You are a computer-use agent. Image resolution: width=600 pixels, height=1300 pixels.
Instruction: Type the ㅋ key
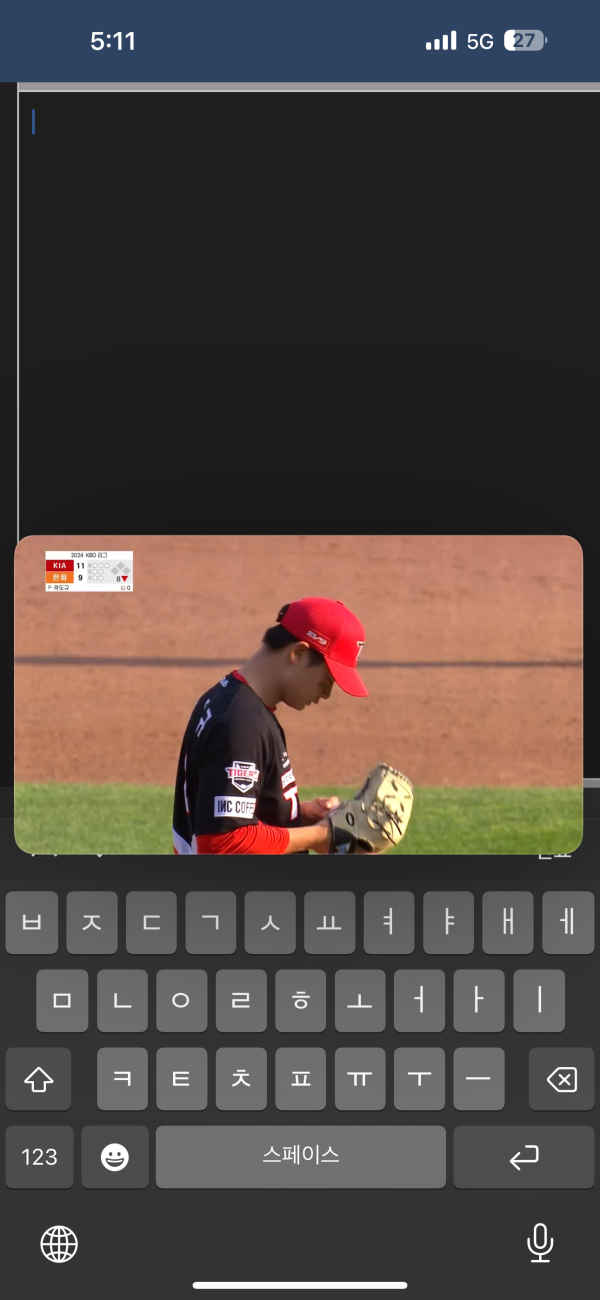(122, 1079)
